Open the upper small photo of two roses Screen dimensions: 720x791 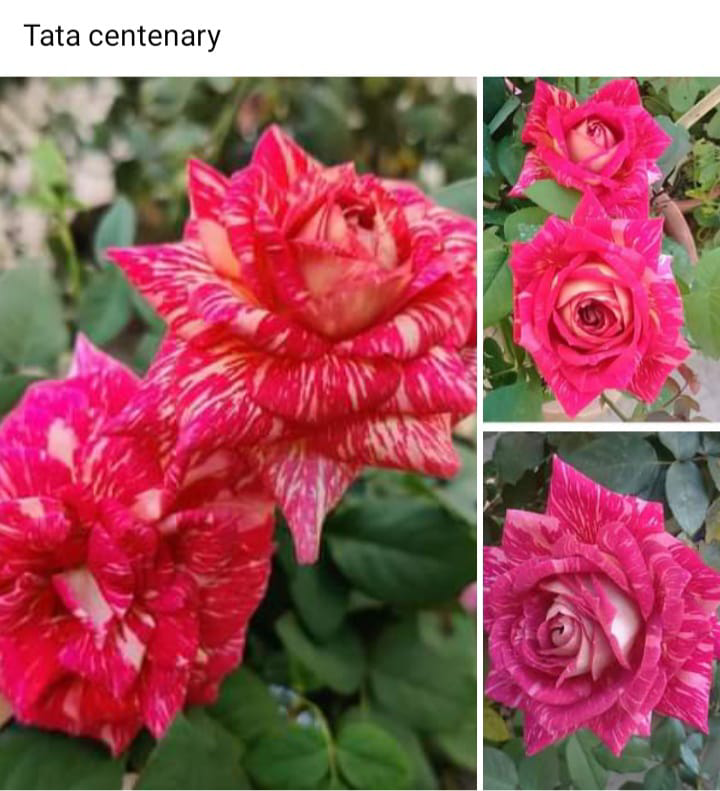click(x=601, y=249)
